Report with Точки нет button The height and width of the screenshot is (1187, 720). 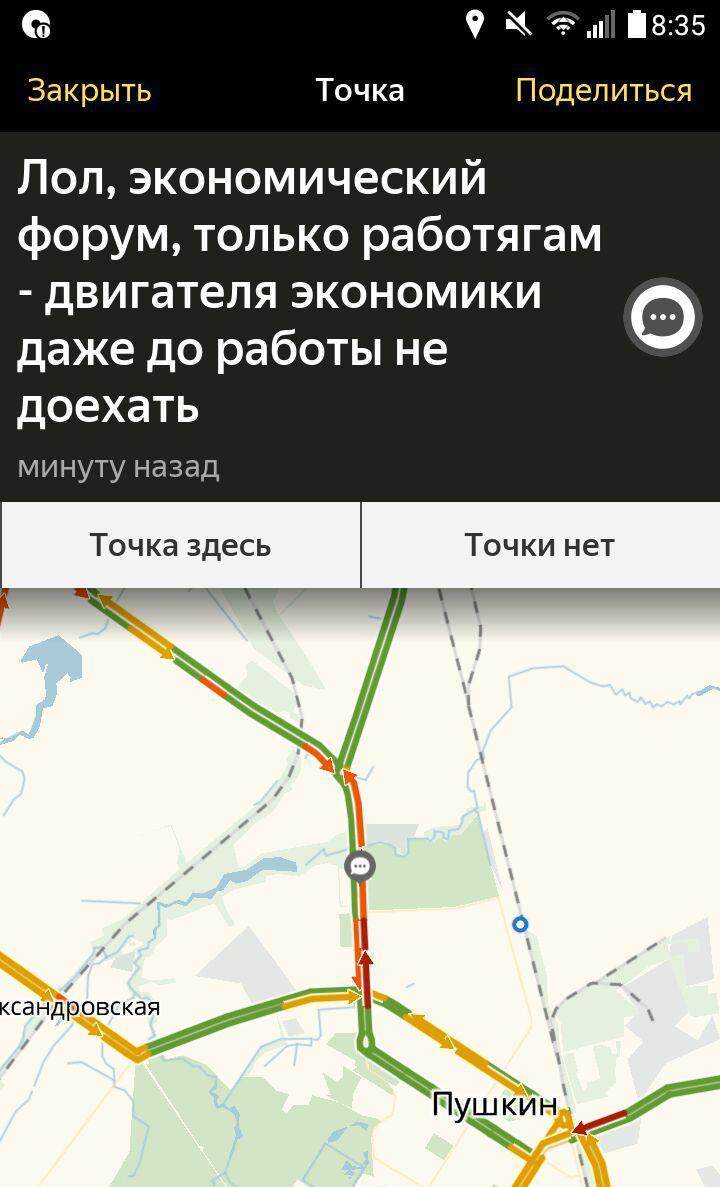pyautogui.click(x=540, y=545)
